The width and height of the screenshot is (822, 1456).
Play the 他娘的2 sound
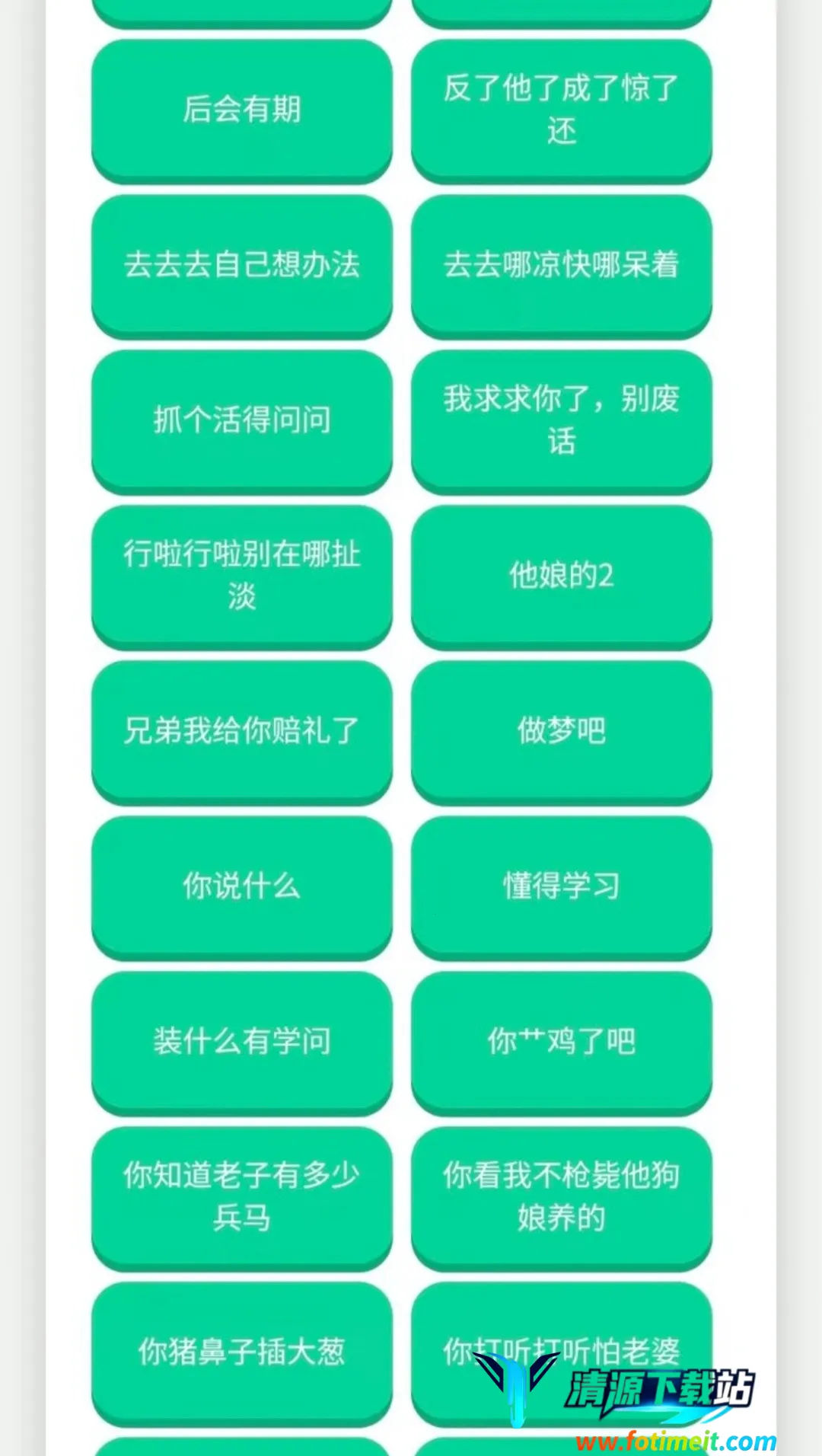(561, 576)
